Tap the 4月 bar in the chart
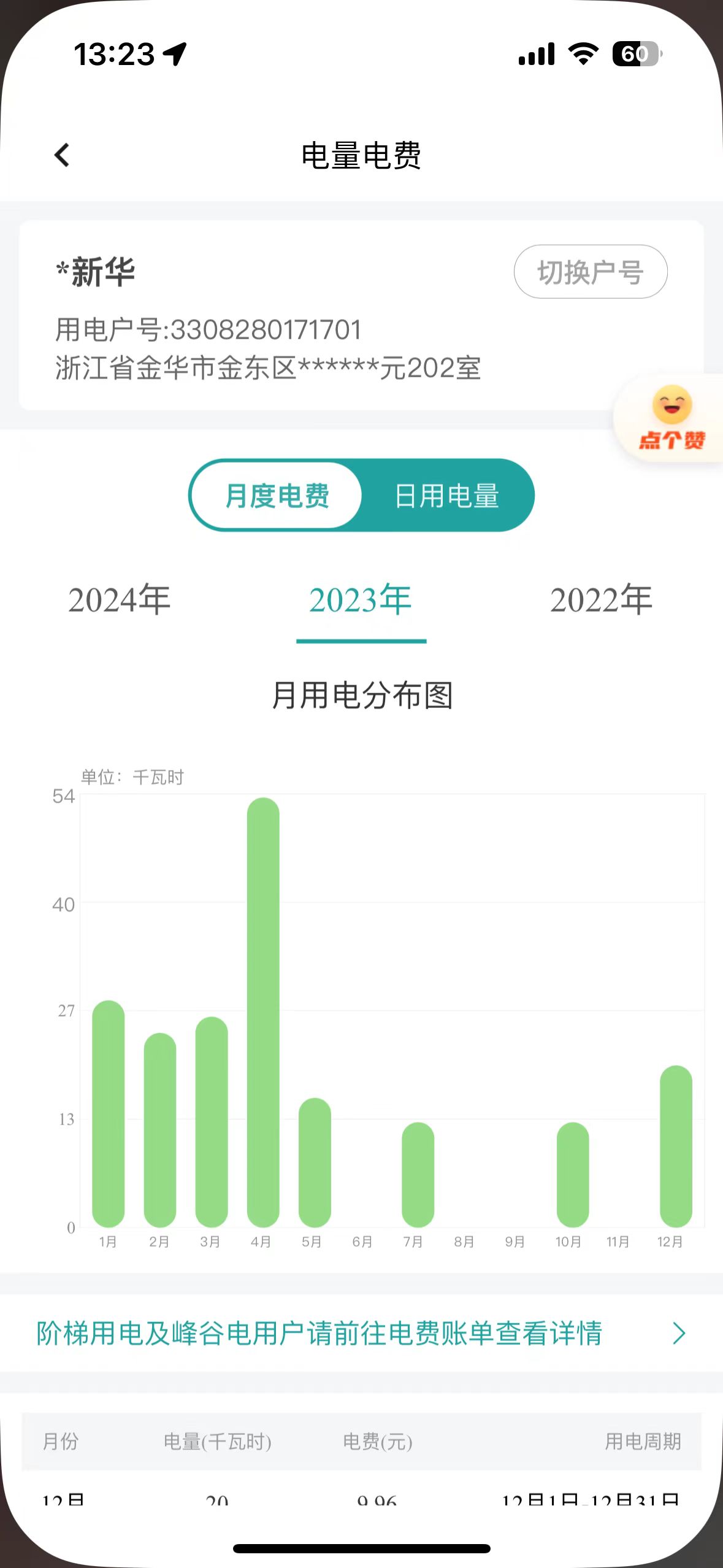723x1568 pixels. 263,1012
